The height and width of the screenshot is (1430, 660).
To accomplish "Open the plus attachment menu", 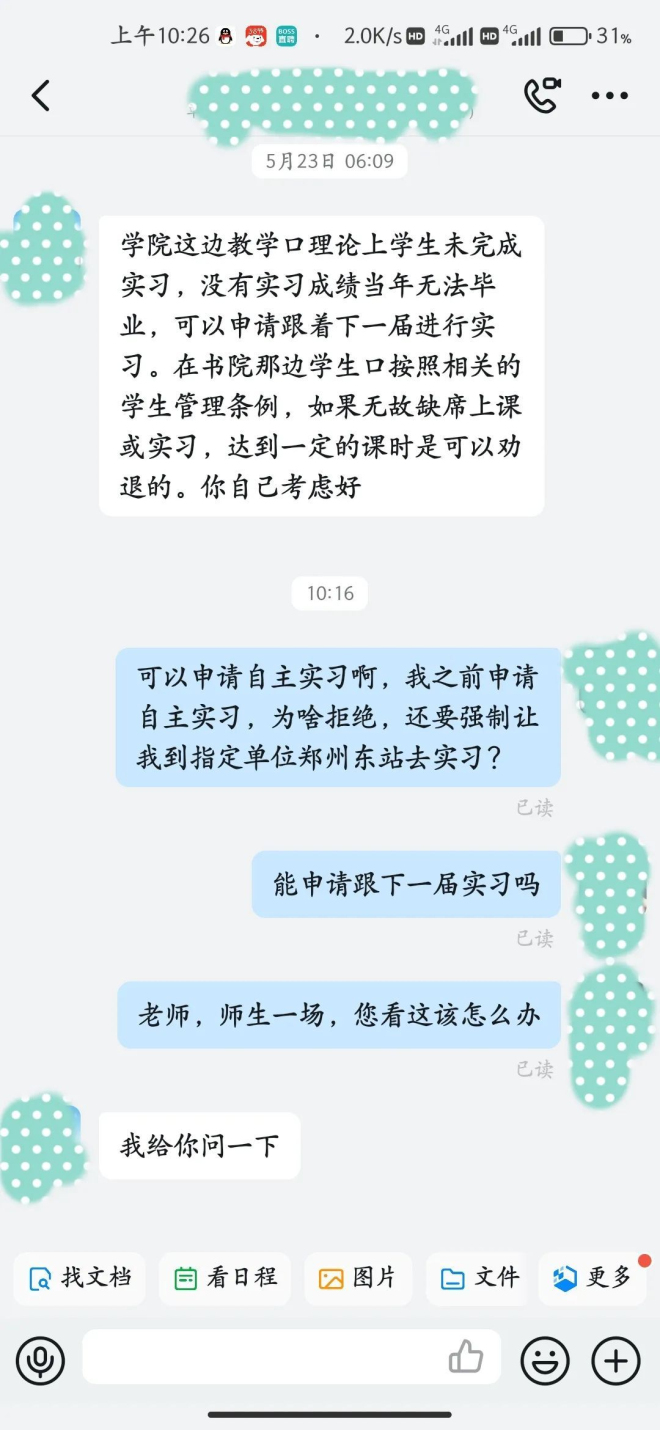I will pos(616,1360).
